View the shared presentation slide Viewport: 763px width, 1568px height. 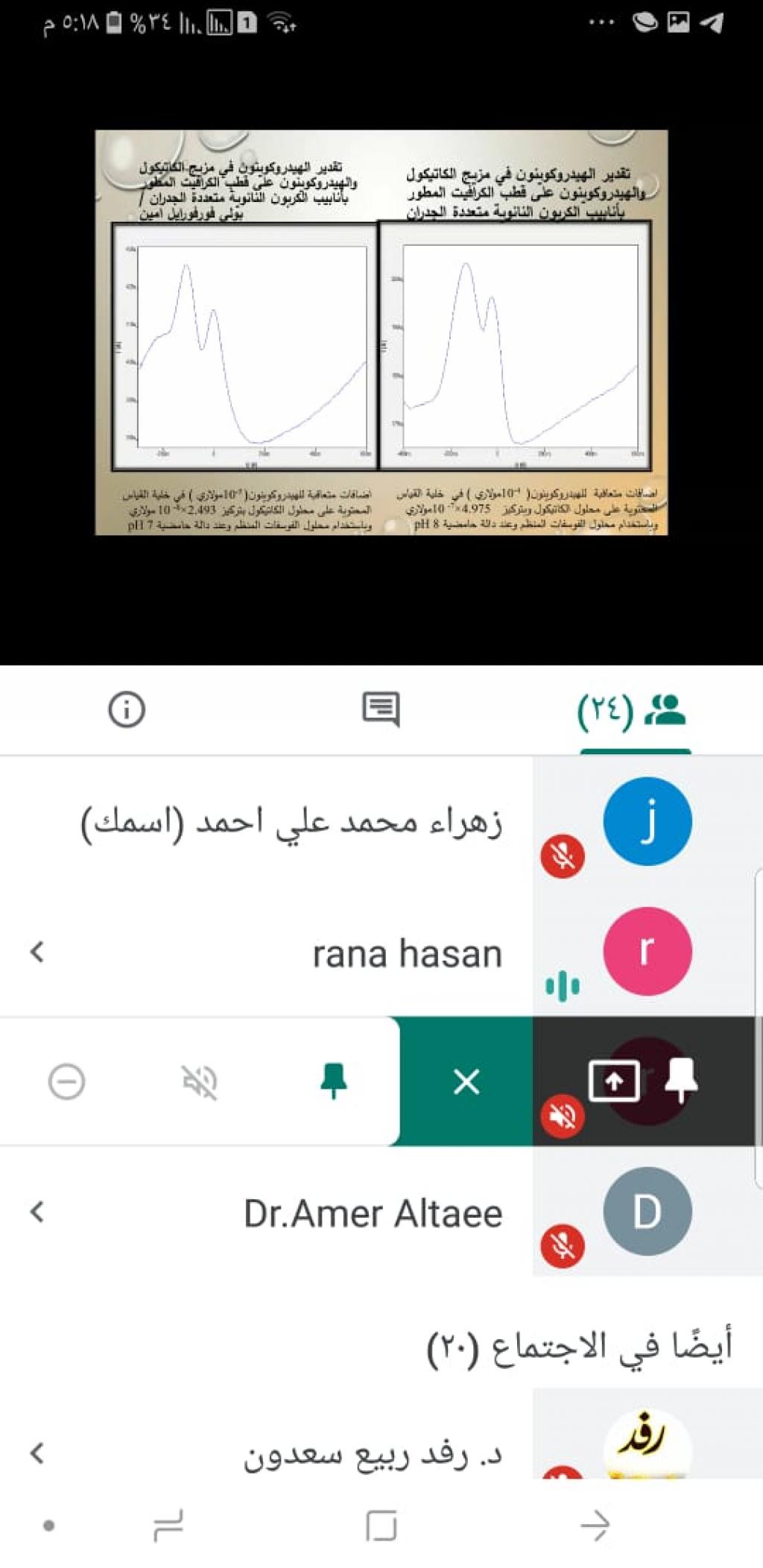click(381, 332)
